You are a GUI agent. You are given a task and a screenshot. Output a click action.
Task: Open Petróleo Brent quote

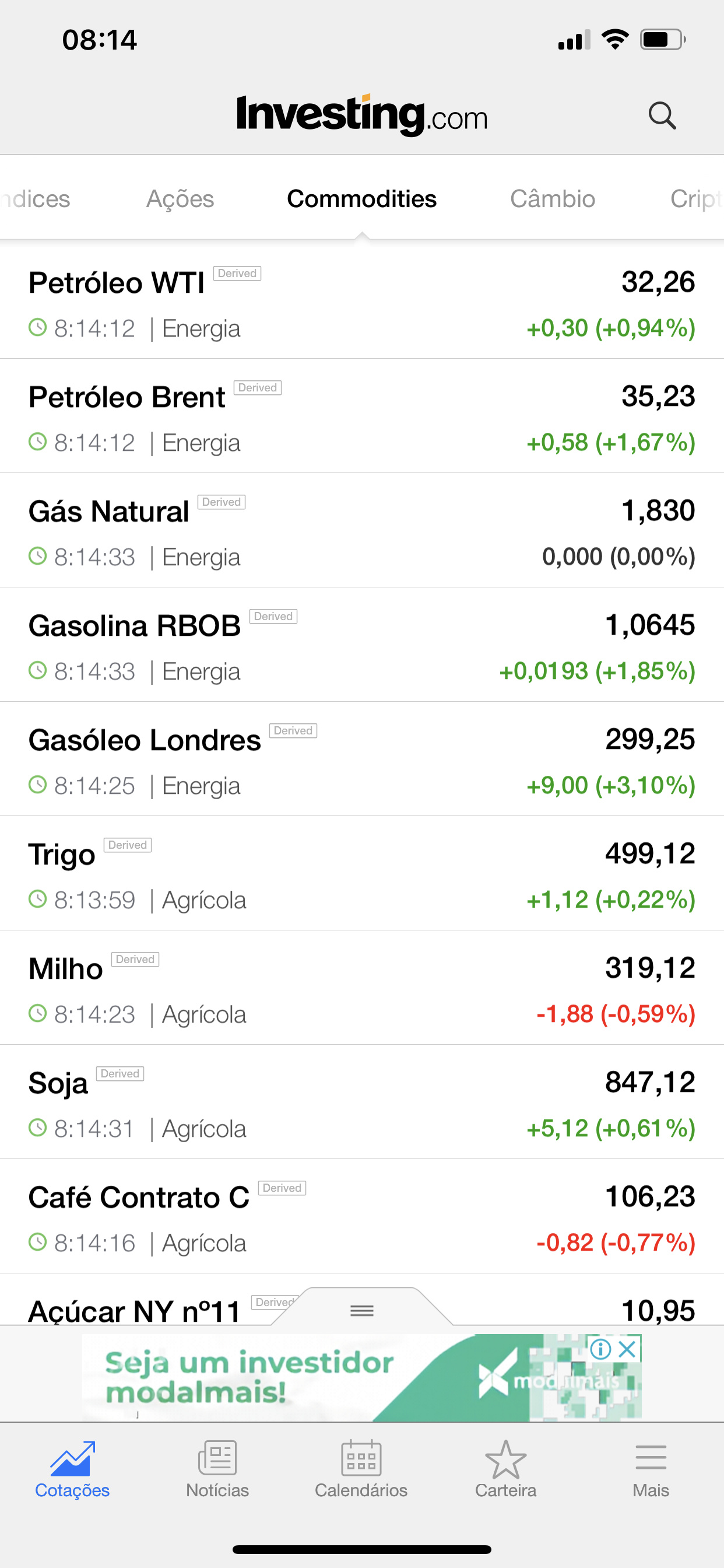[362, 416]
